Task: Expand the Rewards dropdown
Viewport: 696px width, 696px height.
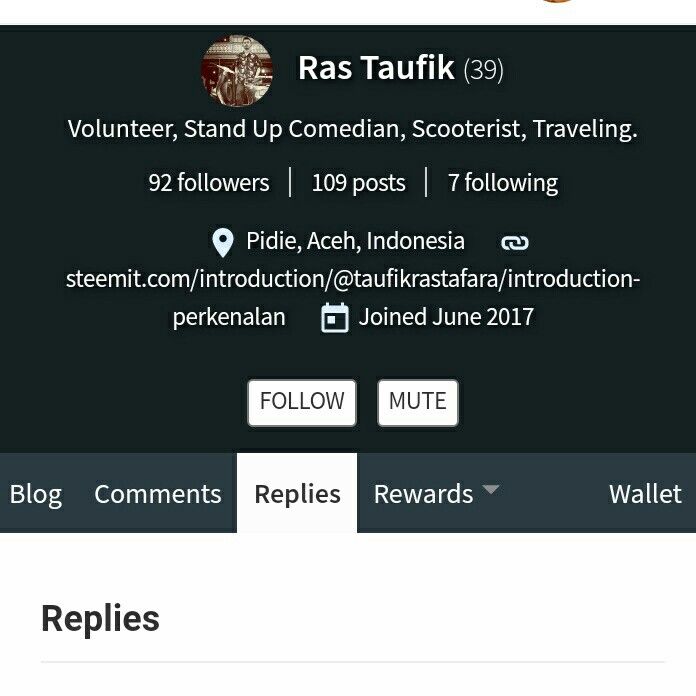Action: [x=436, y=494]
